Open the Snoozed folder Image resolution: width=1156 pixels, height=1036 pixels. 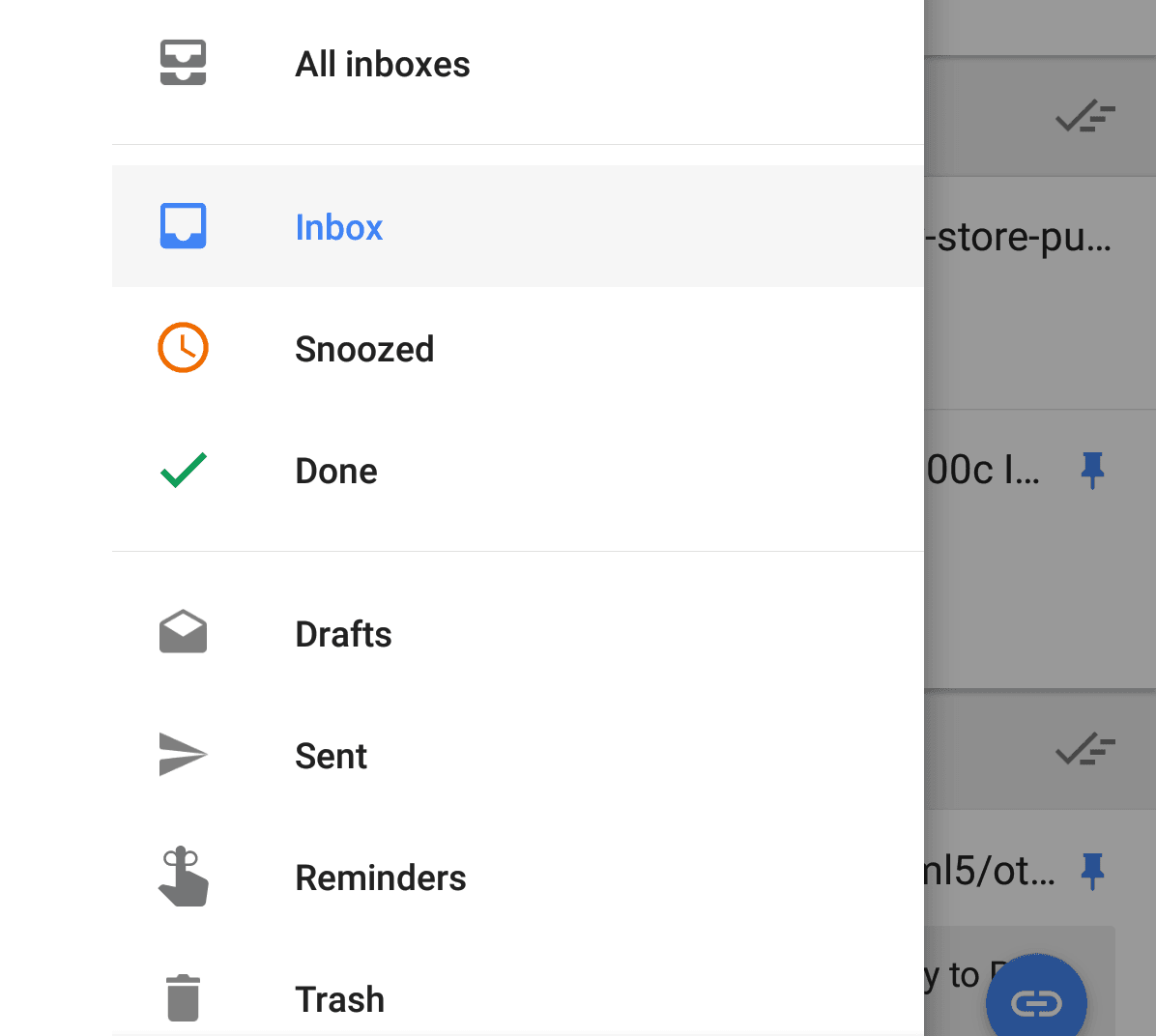click(x=364, y=349)
